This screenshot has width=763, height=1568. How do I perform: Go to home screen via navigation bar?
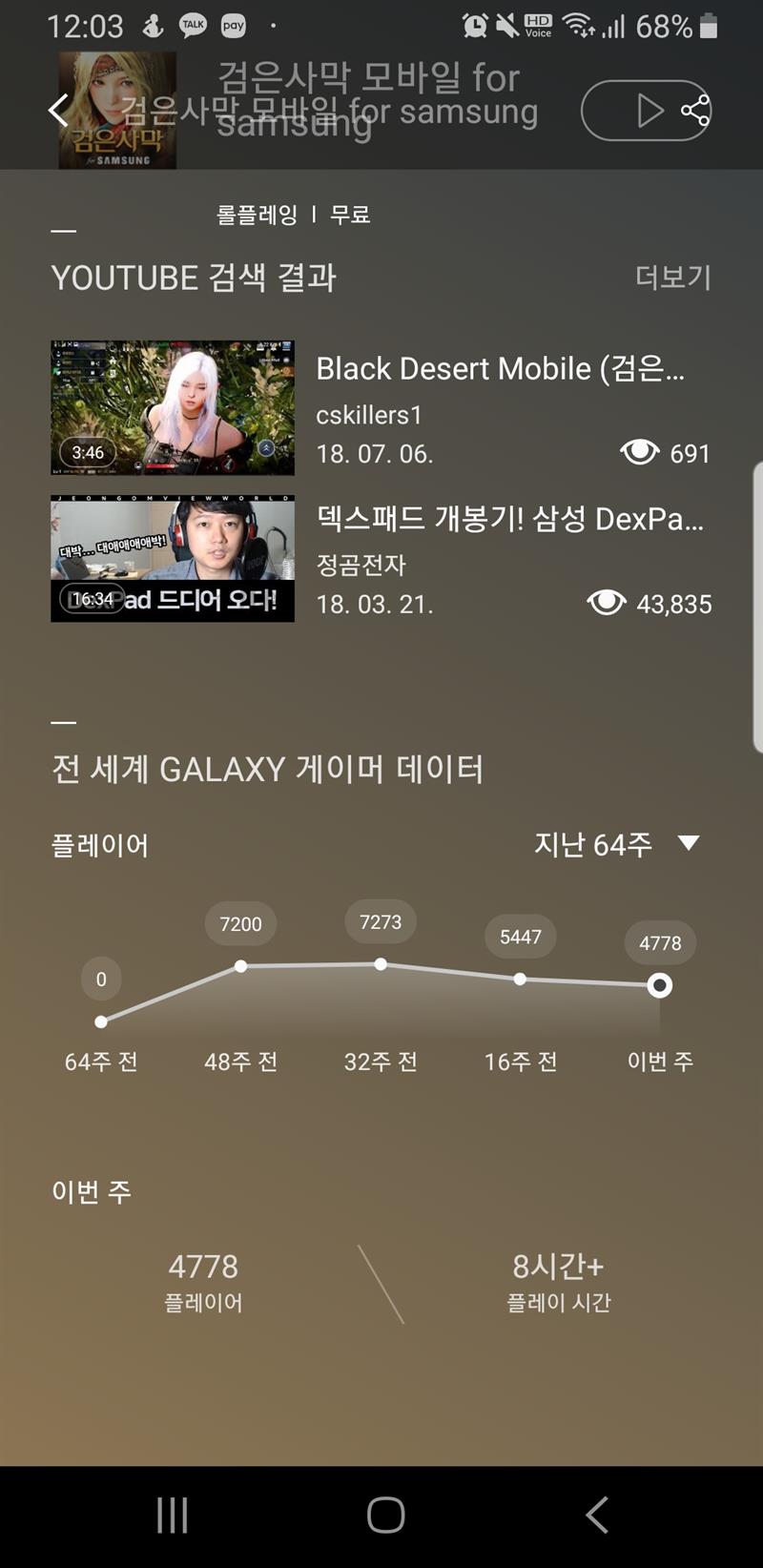click(385, 1515)
